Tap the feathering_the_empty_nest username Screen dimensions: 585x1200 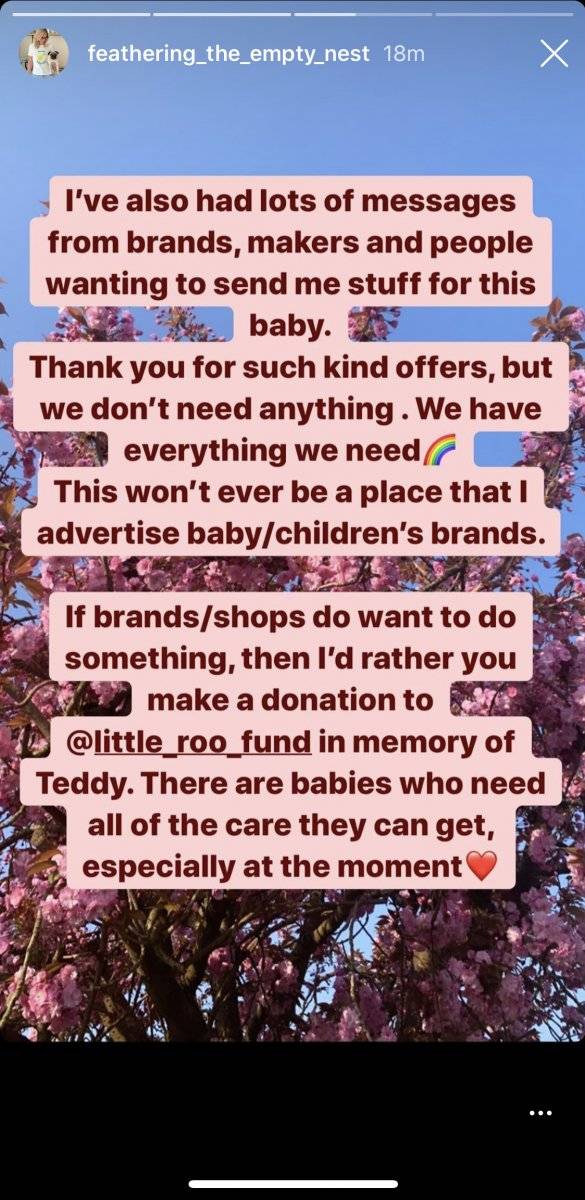click(x=231, y=53)
